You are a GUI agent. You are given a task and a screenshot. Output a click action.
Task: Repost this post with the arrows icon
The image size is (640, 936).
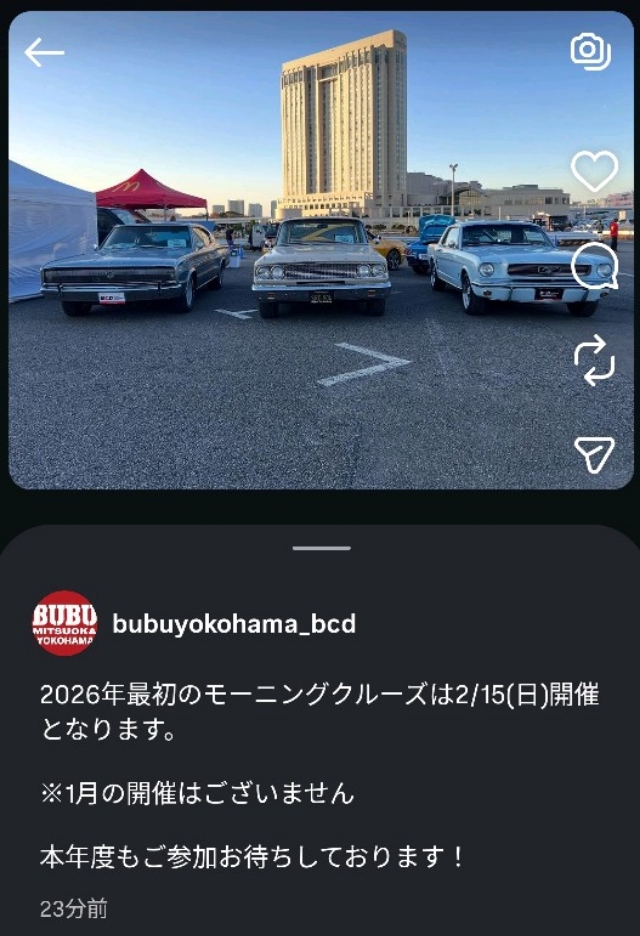click(594, 360)
